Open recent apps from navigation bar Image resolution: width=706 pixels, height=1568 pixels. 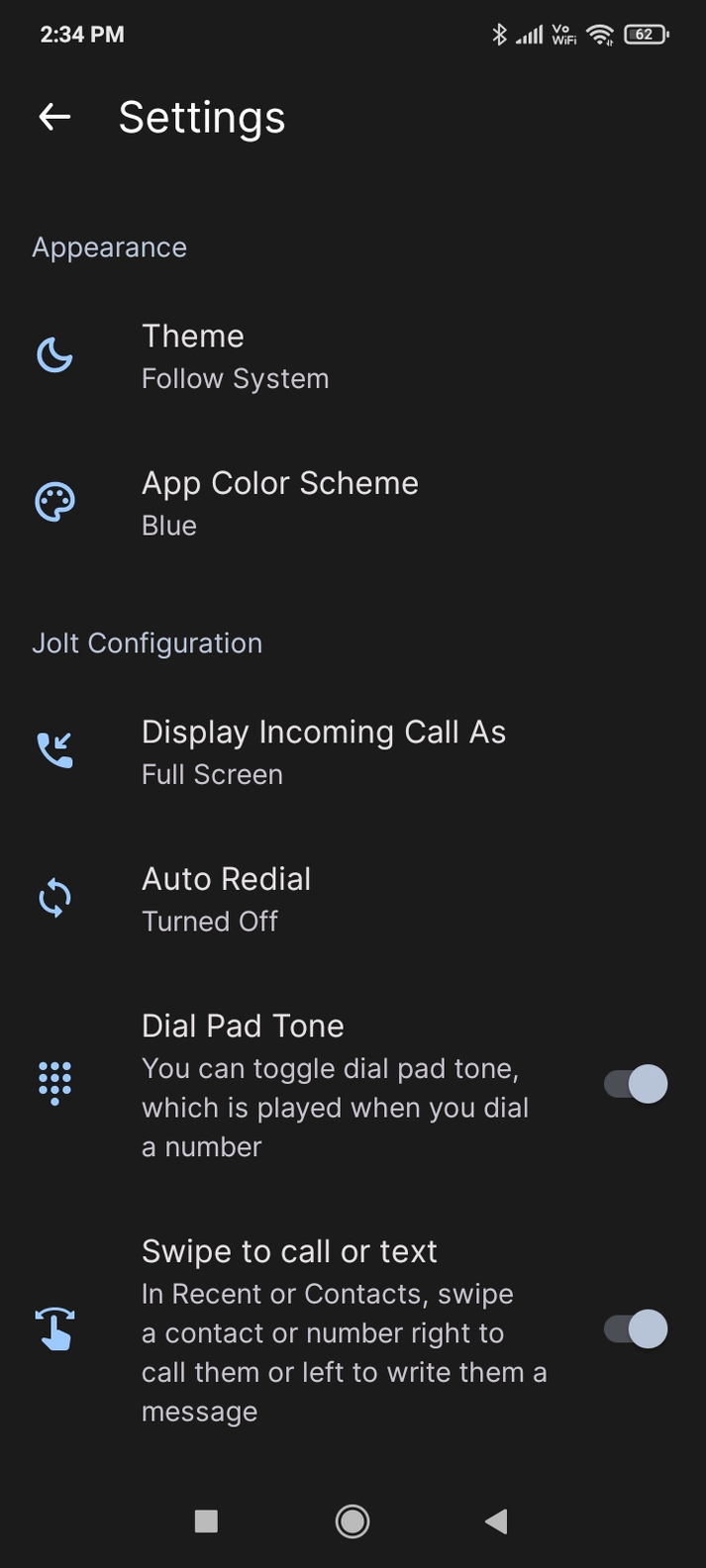(206, 1520)
